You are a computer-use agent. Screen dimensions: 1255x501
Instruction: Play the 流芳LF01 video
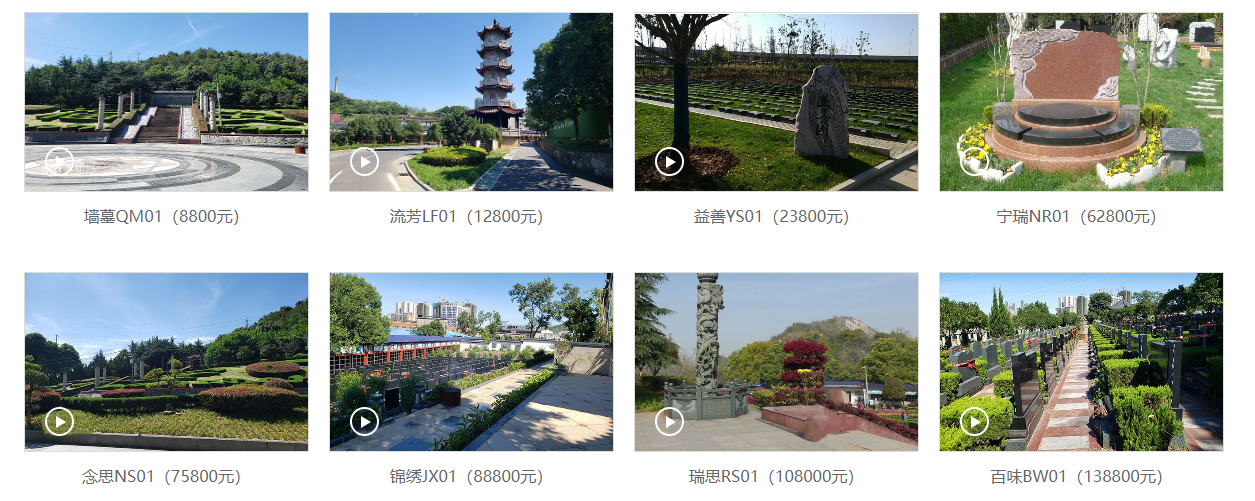[365, 161]
